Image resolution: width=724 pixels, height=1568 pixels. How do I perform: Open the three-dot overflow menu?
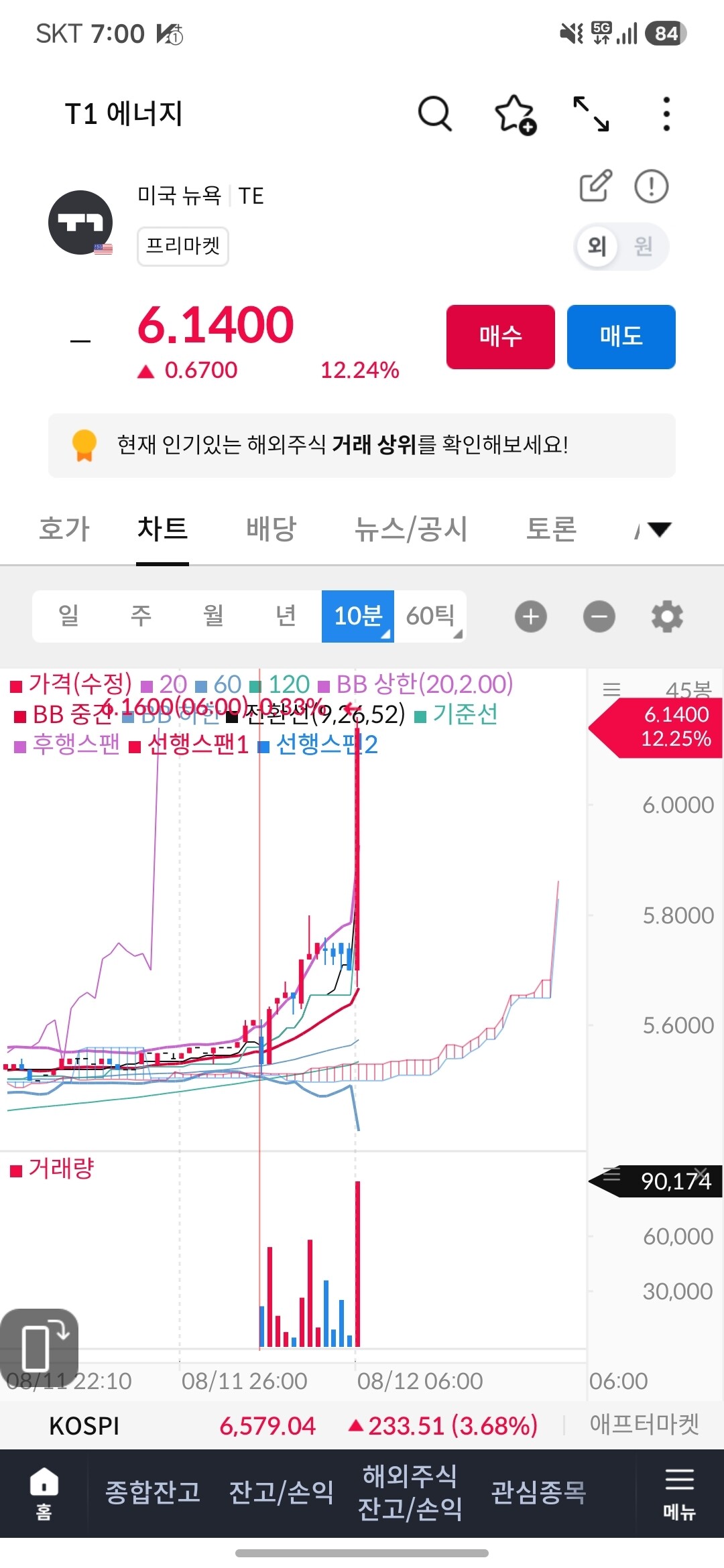click(x=666, y=114)
